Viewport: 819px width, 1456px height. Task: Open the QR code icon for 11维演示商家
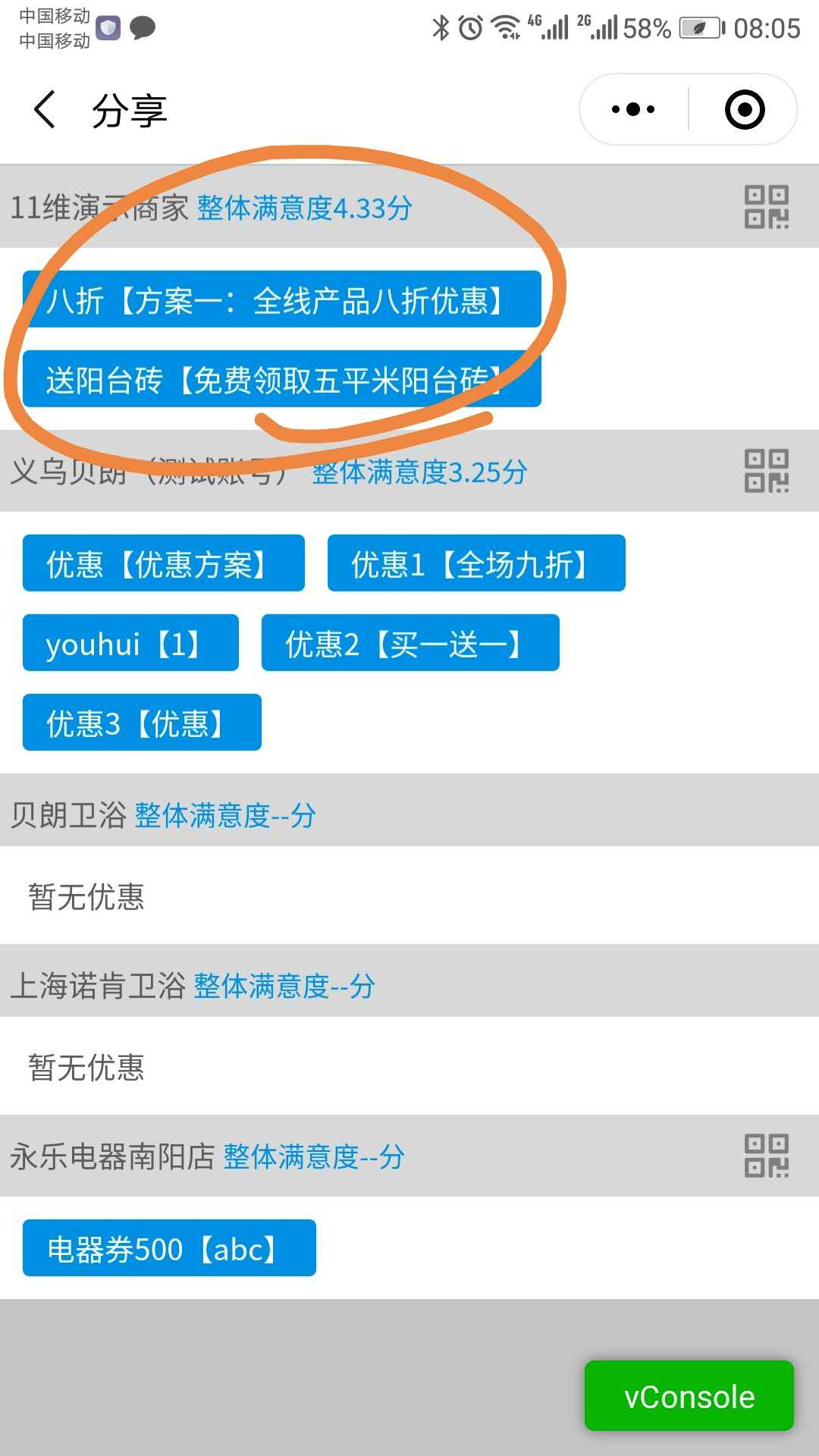click(766, 207)
